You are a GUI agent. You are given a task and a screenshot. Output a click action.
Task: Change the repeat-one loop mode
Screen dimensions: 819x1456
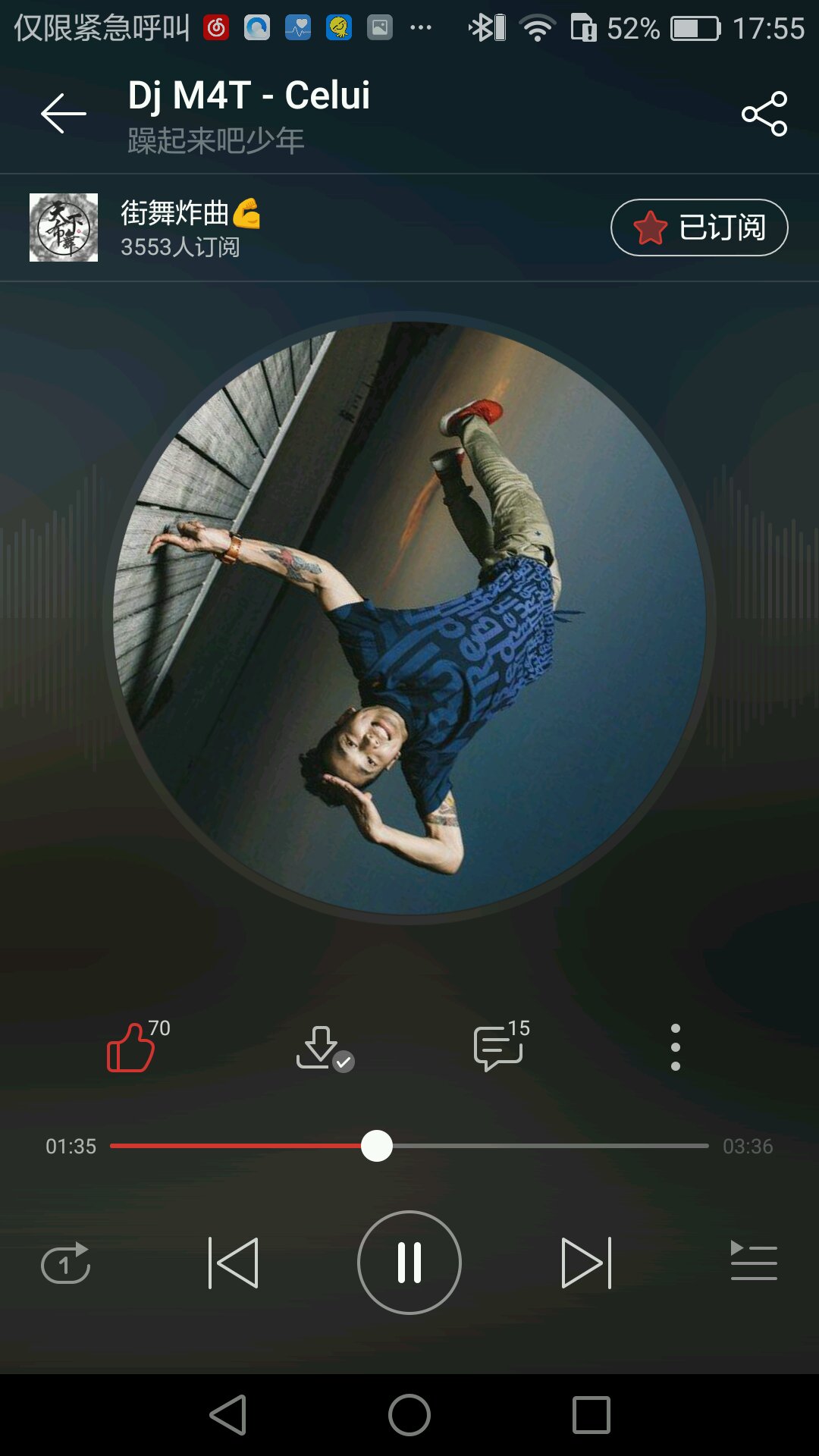point(65,1263)
